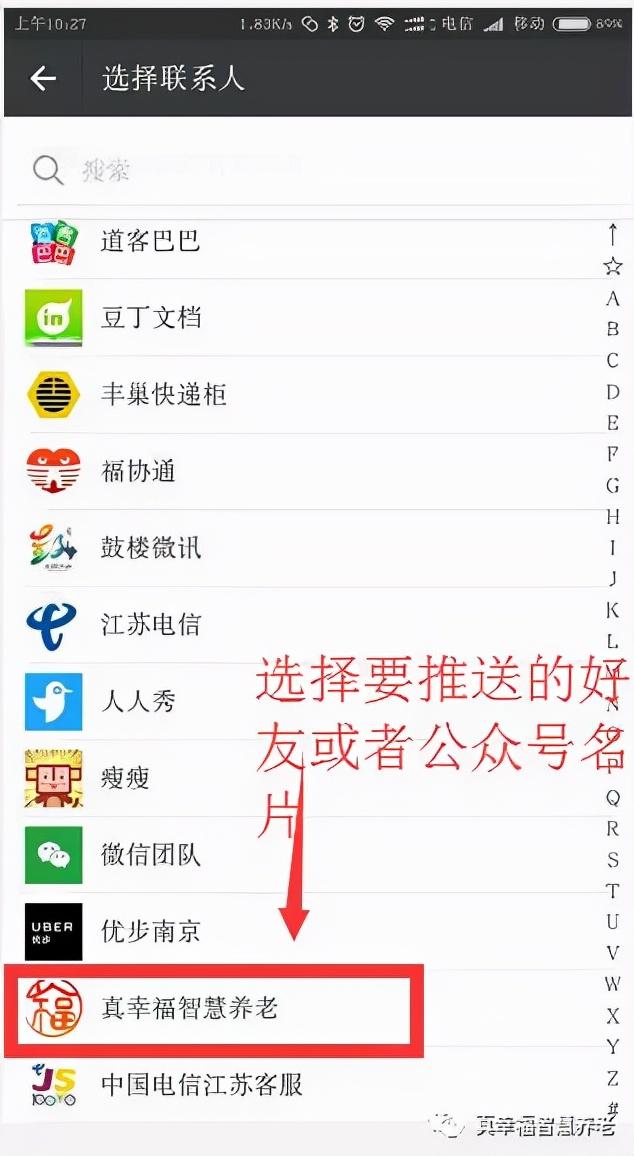Jump to letter W in index
634x1156 pixels.
(613, 984)
